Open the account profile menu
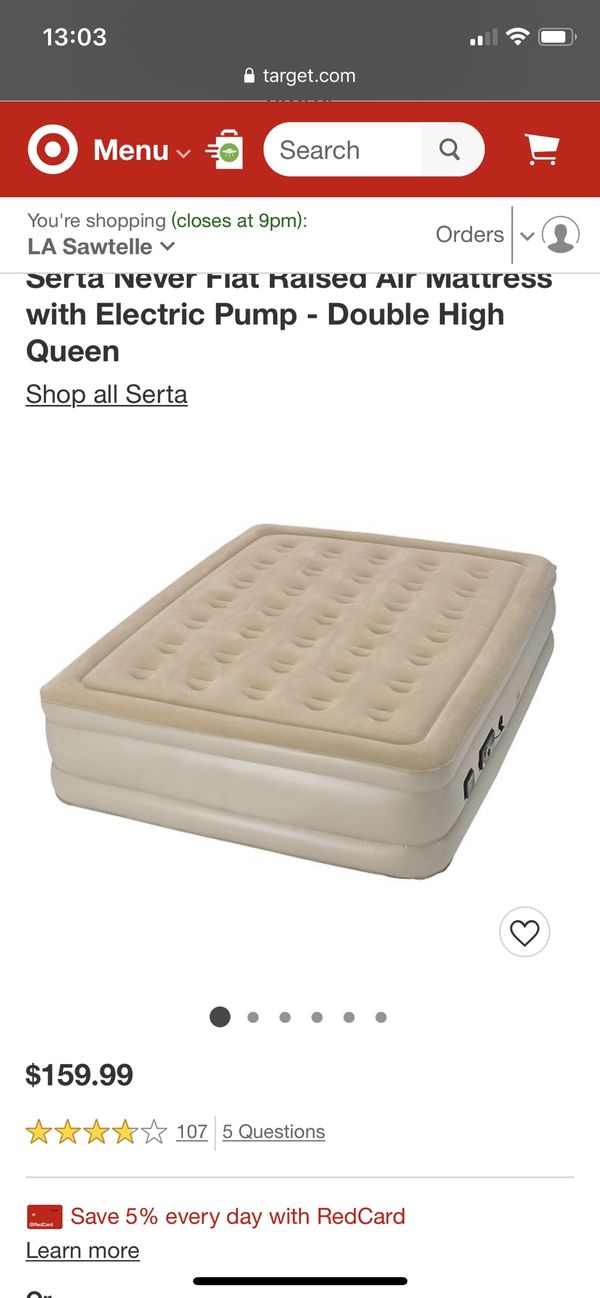This screenshot has width=600, height=1298. tap(549, 235)
